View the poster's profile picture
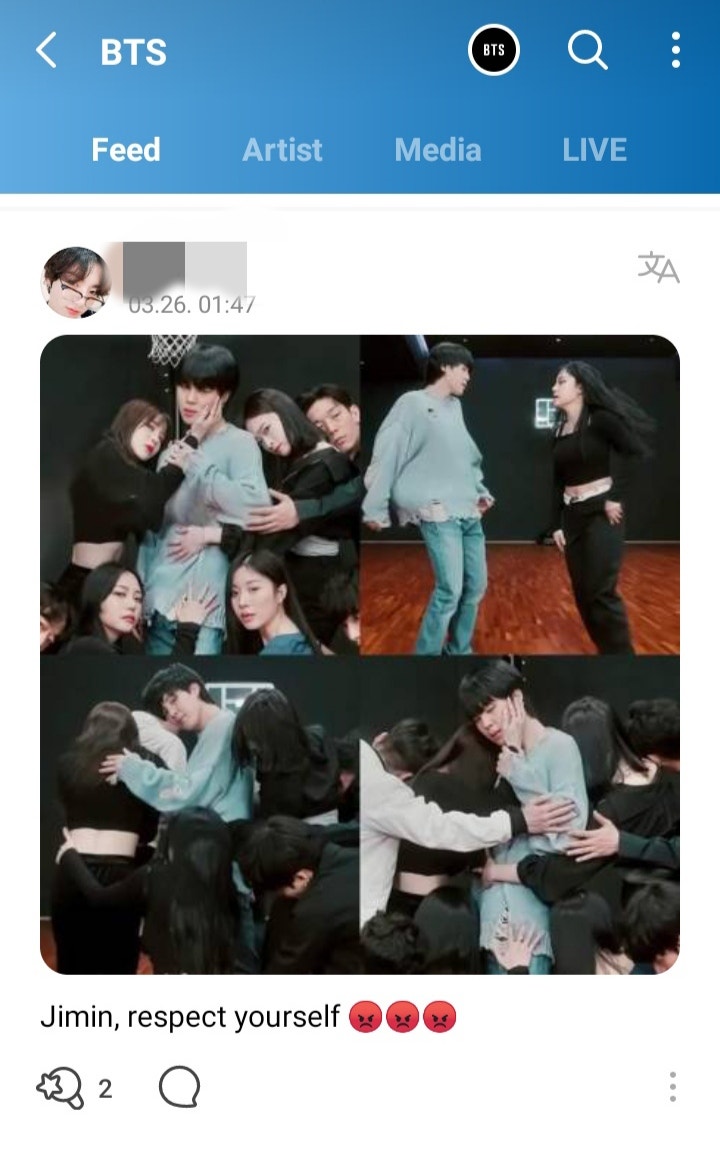This screenshot has width=720, height=1153. click(x=80, y=280)
